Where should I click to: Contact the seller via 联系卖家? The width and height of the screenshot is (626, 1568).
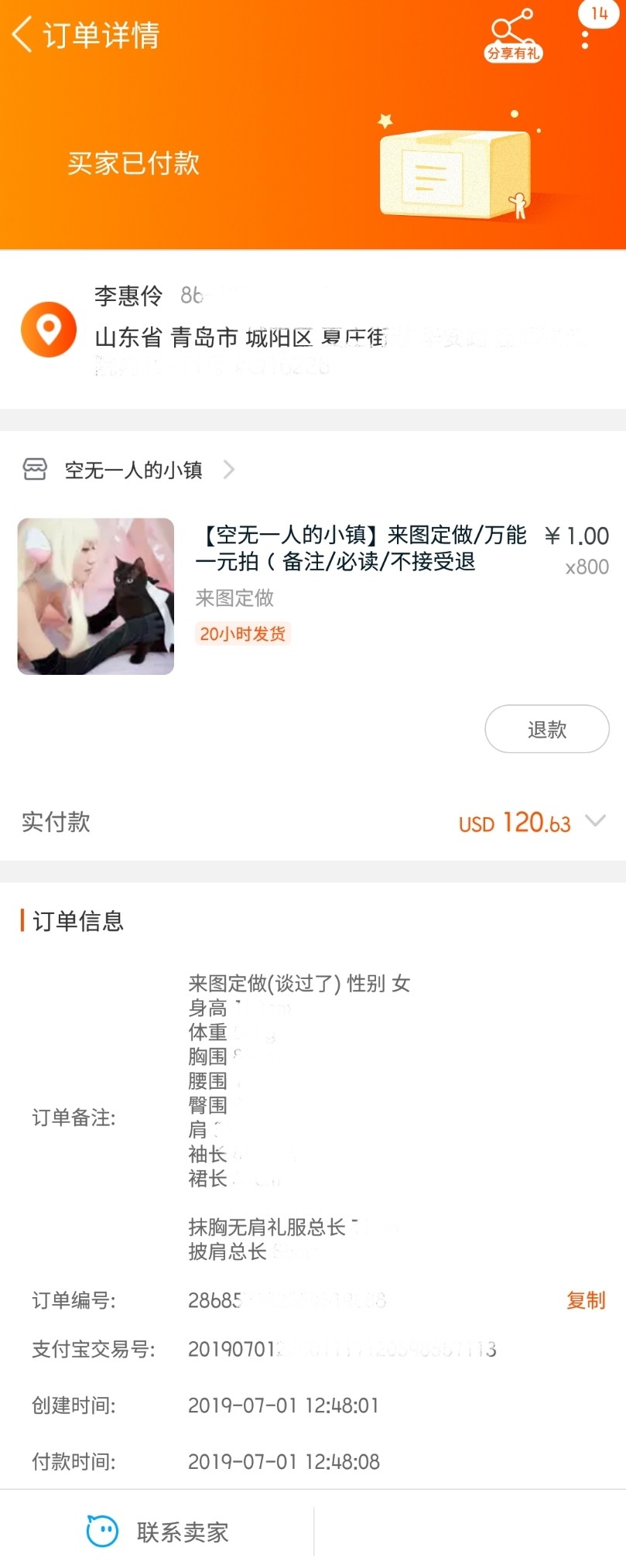pos(158,1532)
